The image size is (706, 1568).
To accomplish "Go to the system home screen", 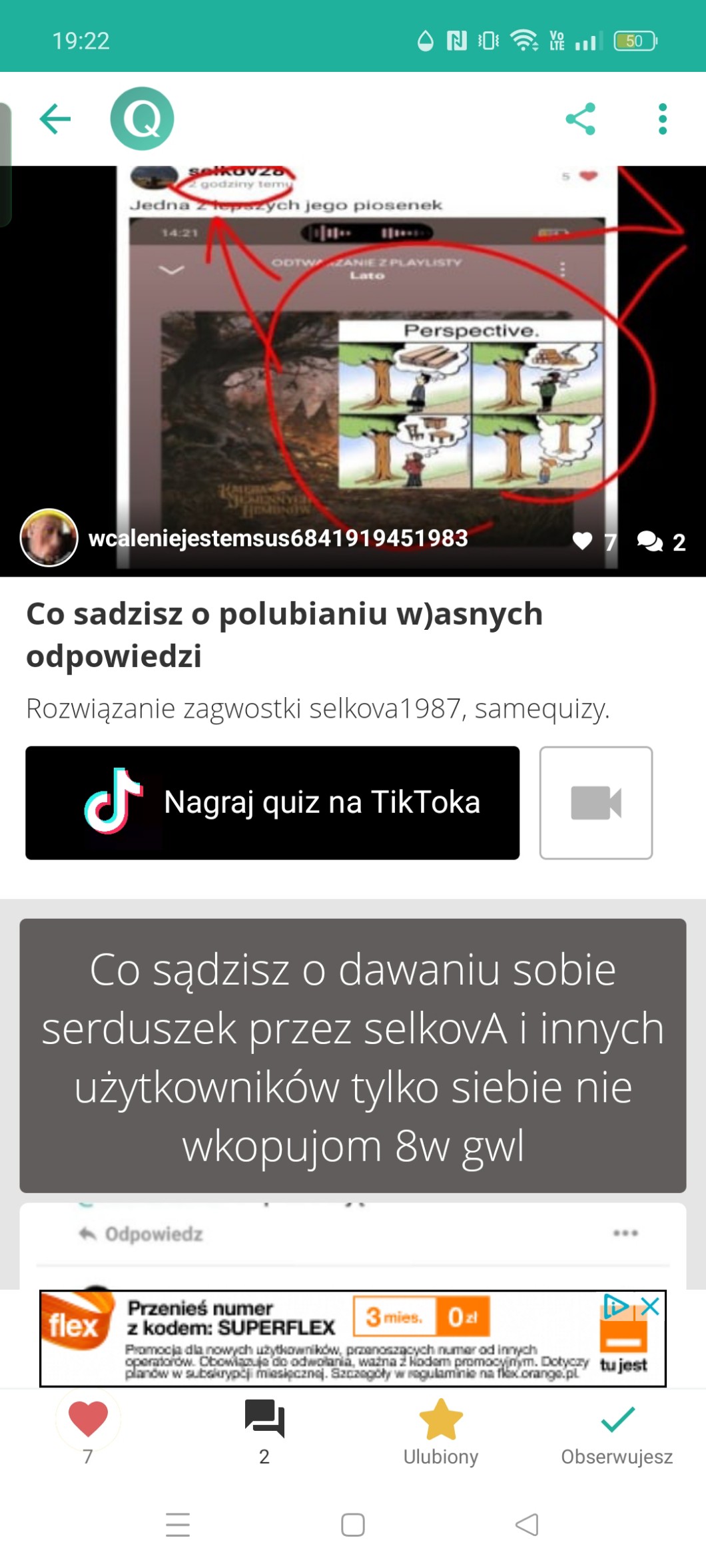I will click(x=352, y=1525).
